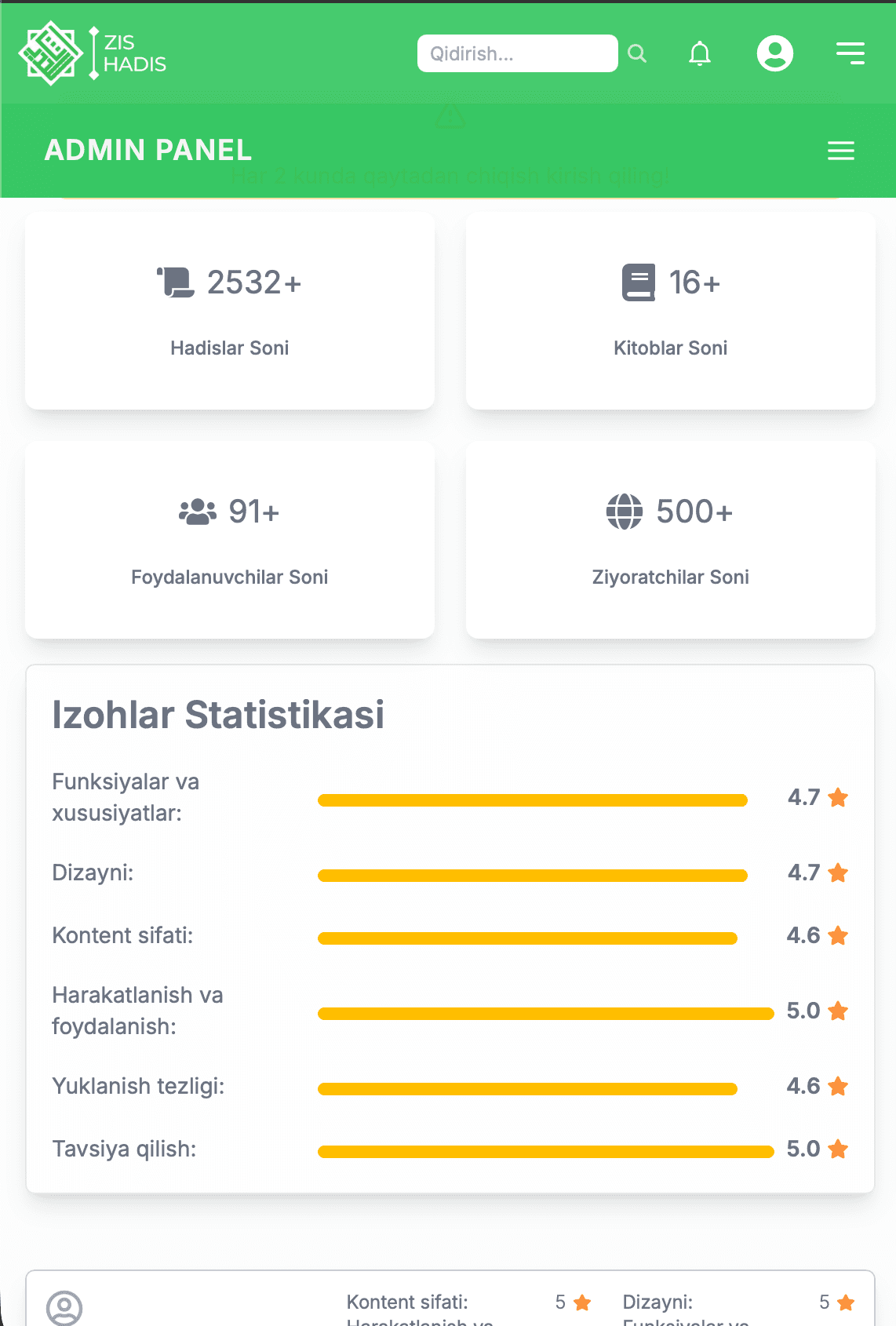
Task: Click the ADMIN PANEL heading
Action: (x=148, y=150)
